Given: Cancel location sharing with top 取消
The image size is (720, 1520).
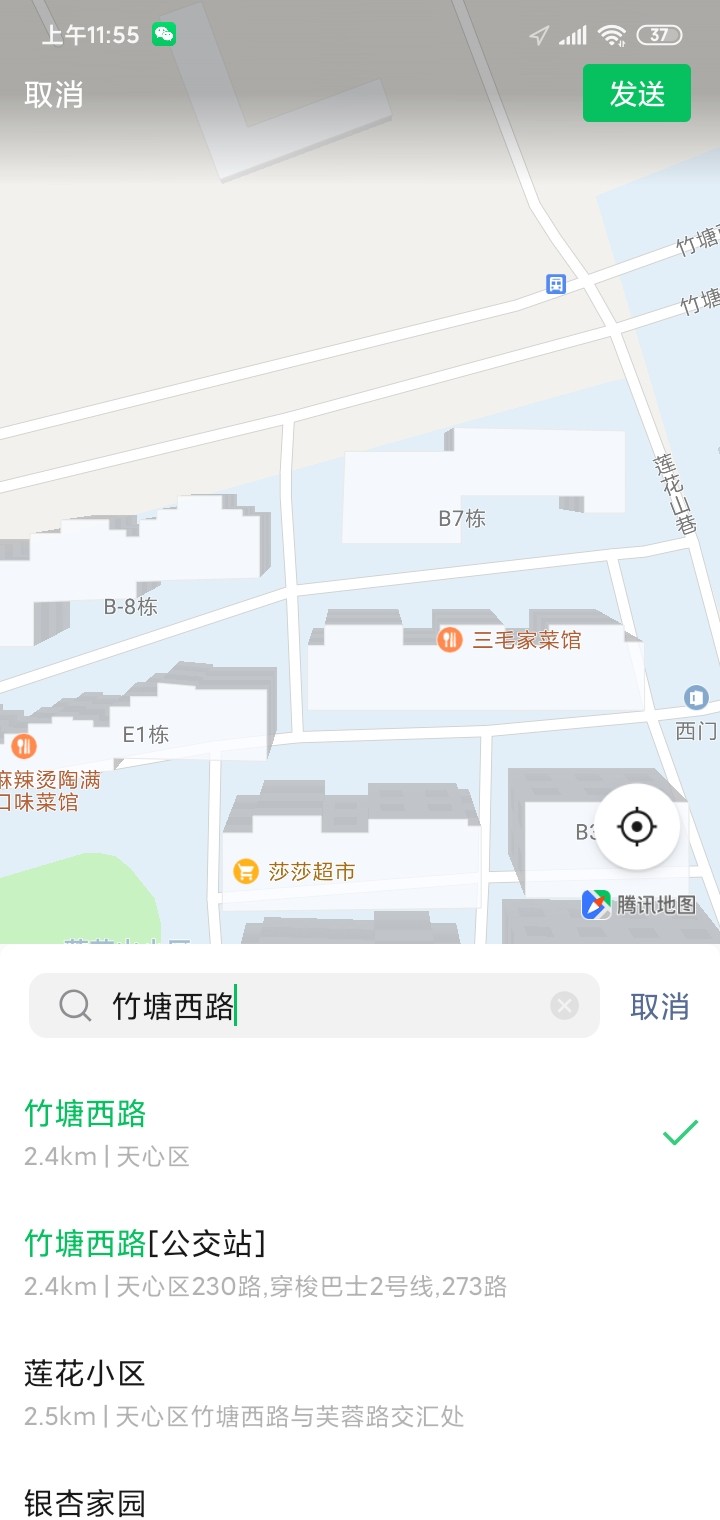Looking at the screenshot, I should [54, 95].
